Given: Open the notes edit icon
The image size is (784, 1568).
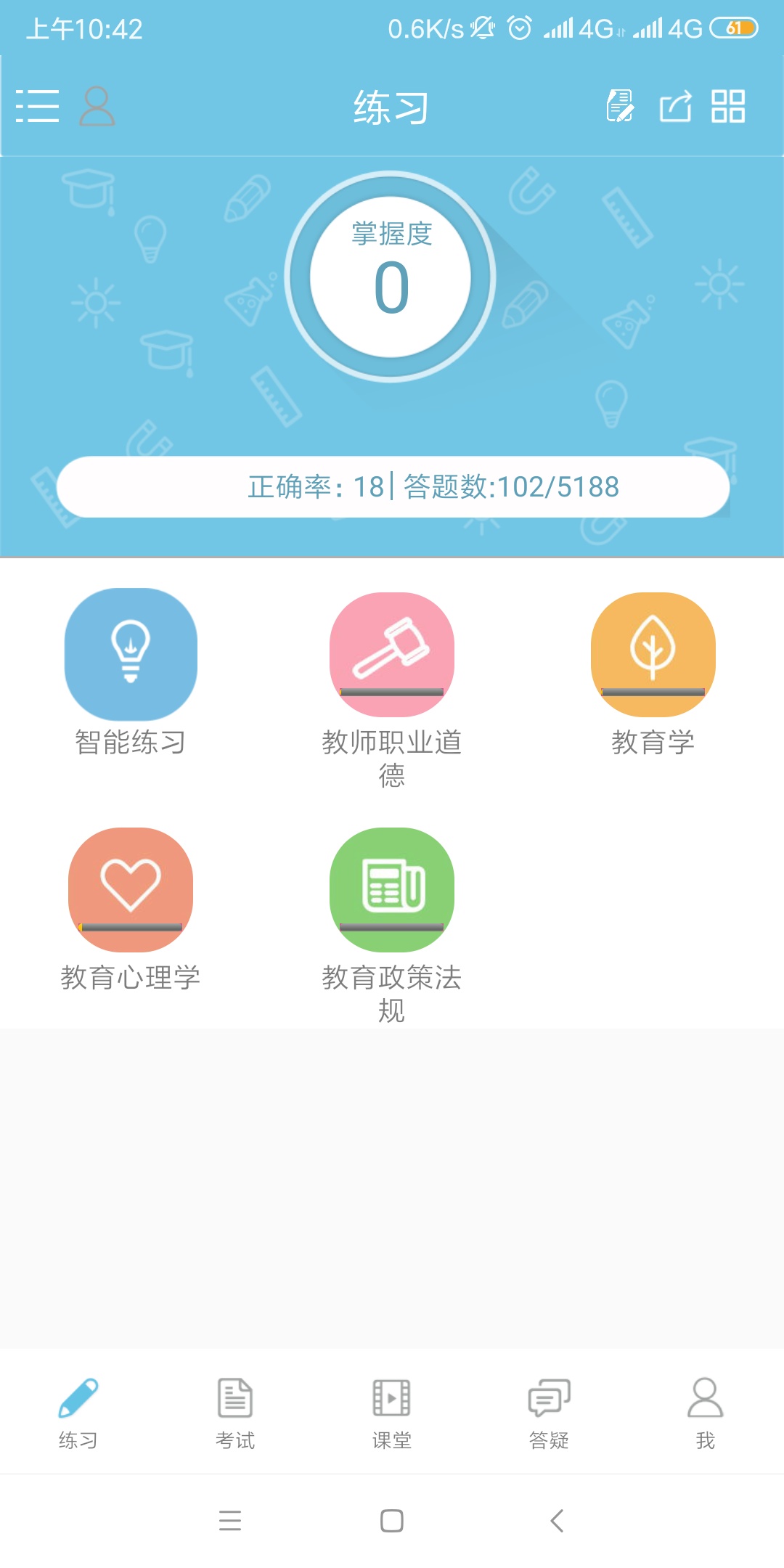Looking at the screenshot, I should coord(621,106).
